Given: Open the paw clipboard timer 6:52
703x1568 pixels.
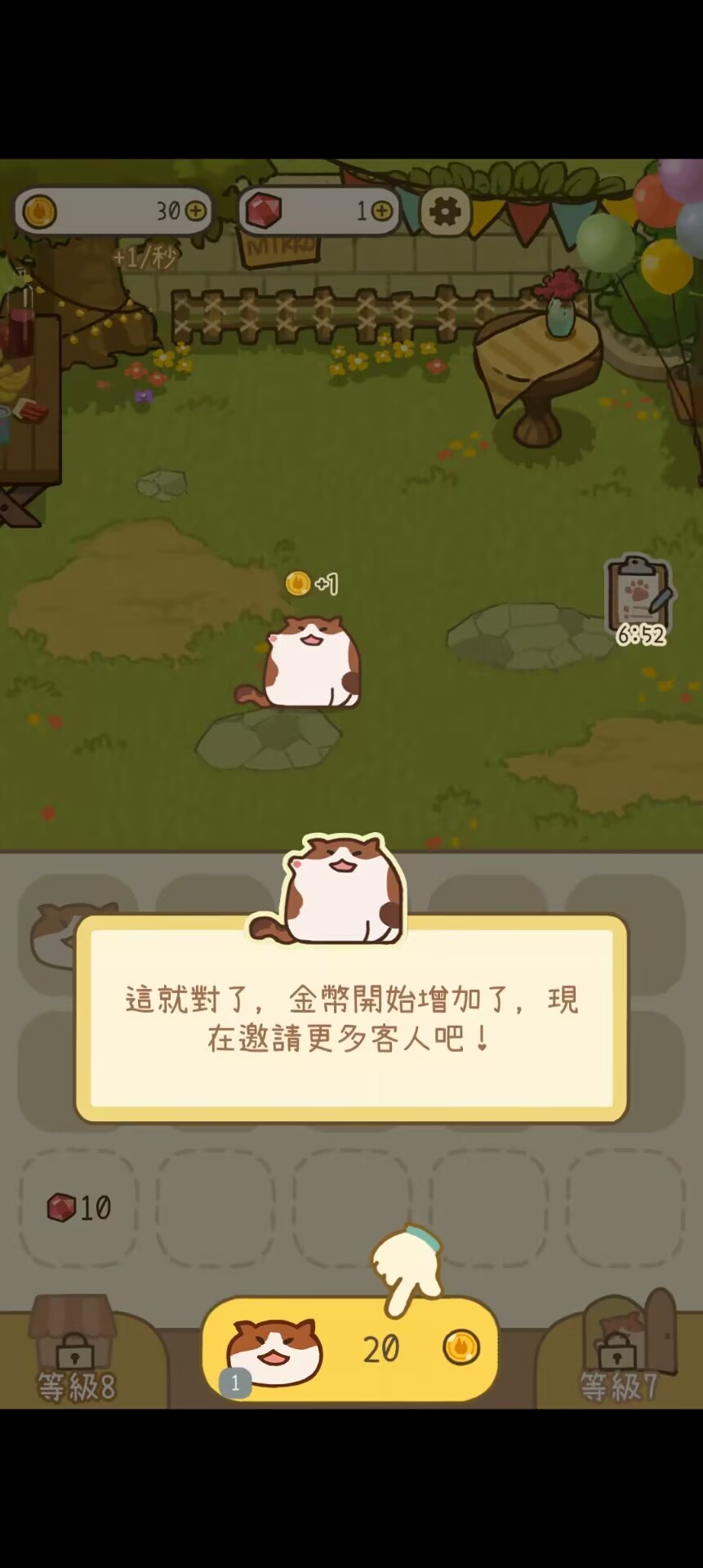Looking at the screenshot, I should pyautogui.click(x=639, y=600).
